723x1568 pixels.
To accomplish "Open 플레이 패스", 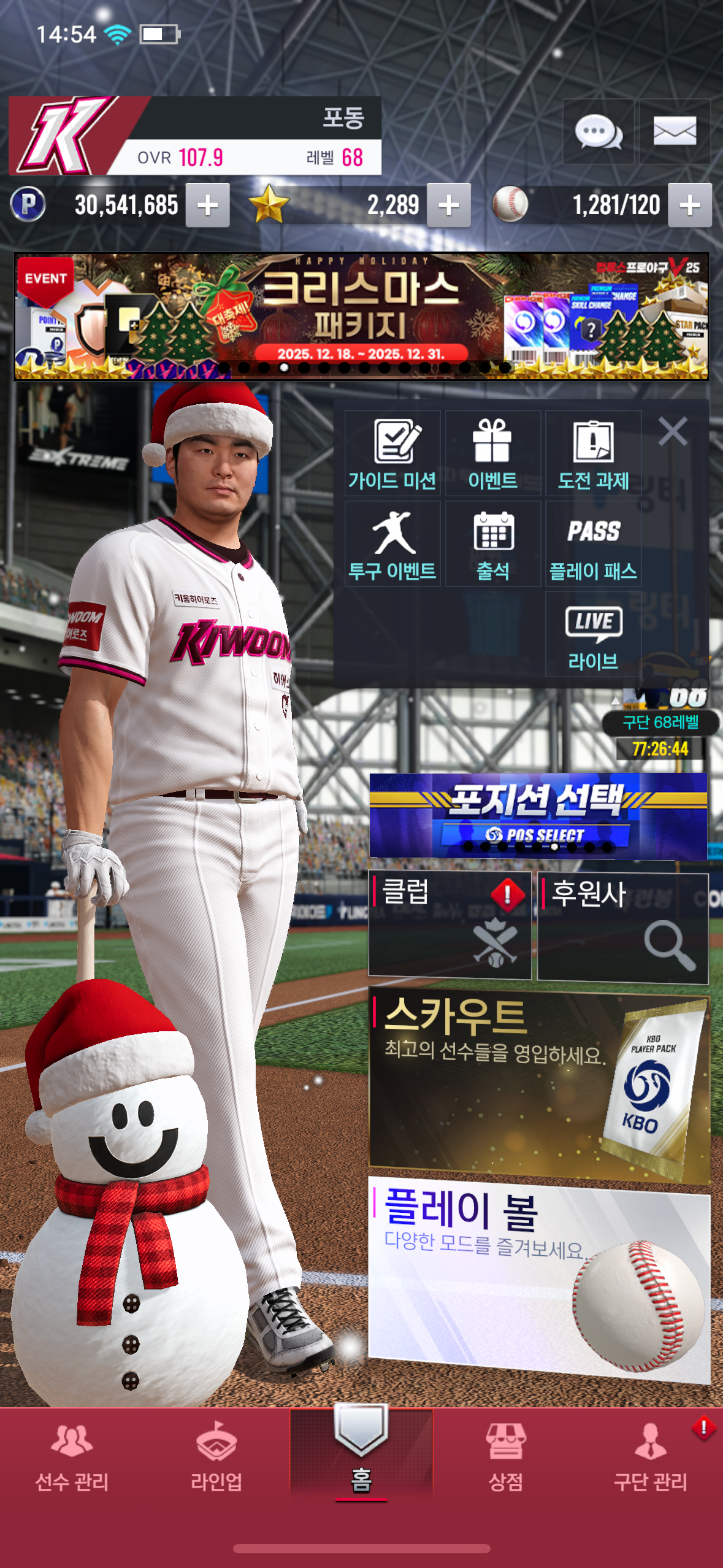I will pyautogui.click(x=593, y=545).
